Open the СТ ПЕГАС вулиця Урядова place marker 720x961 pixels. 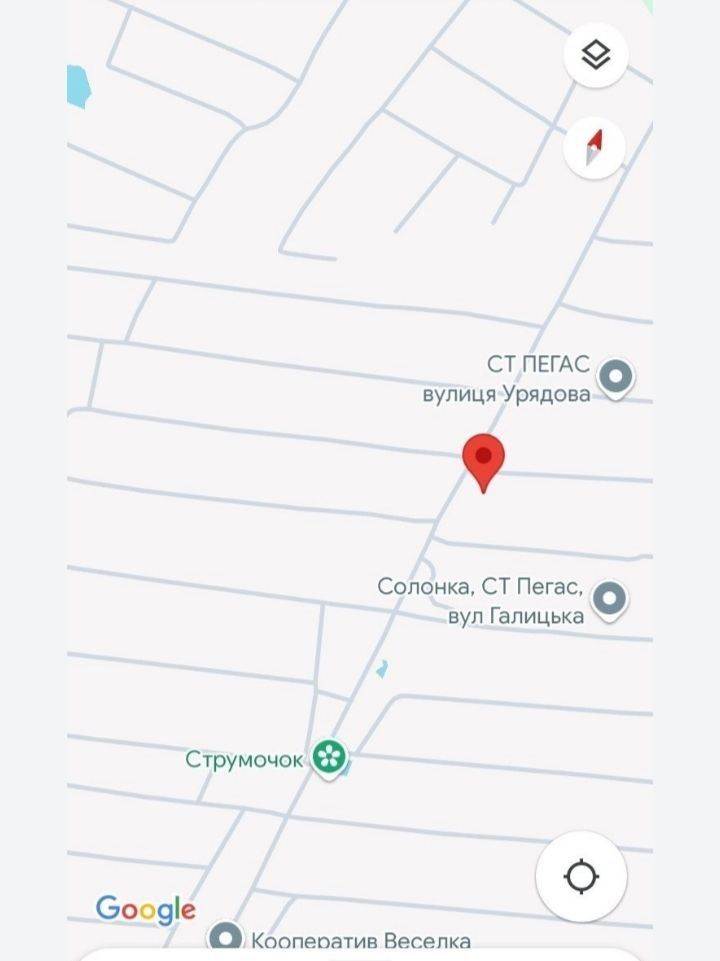tap(616, 378)
